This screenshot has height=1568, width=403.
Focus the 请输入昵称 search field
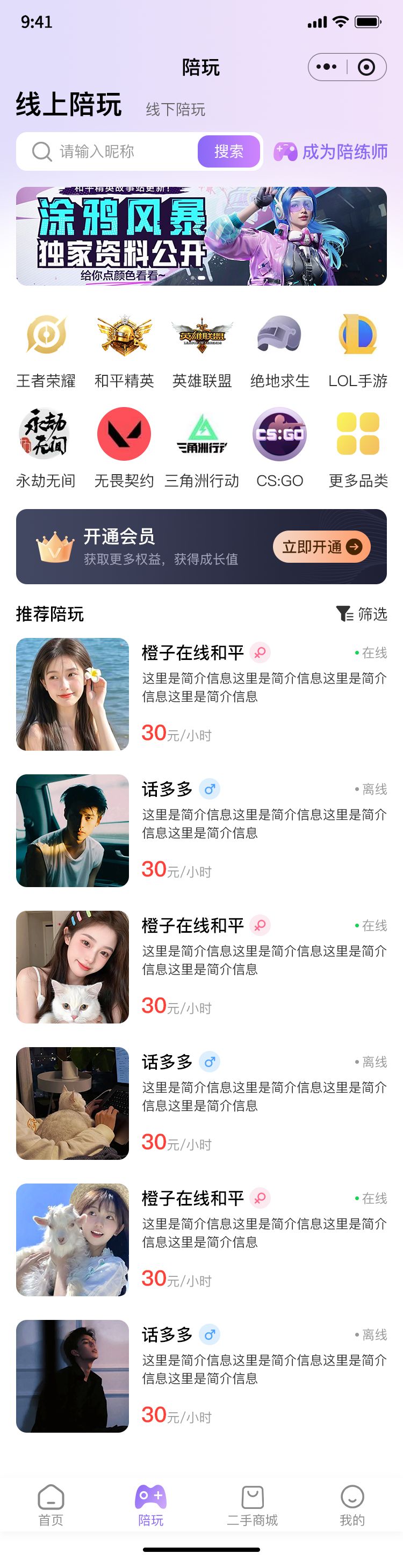116,151
